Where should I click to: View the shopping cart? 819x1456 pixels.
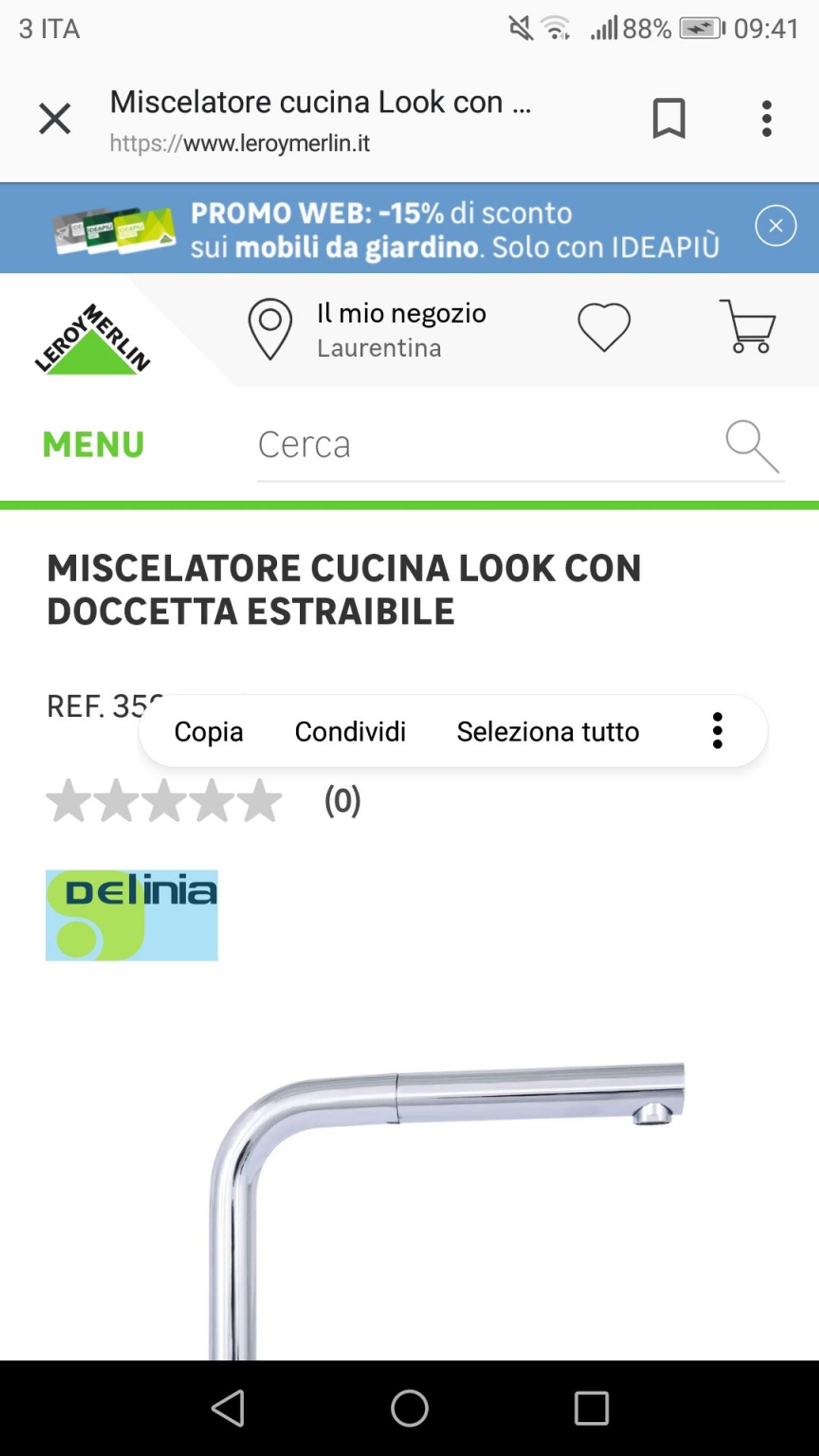tap(748, 327)
